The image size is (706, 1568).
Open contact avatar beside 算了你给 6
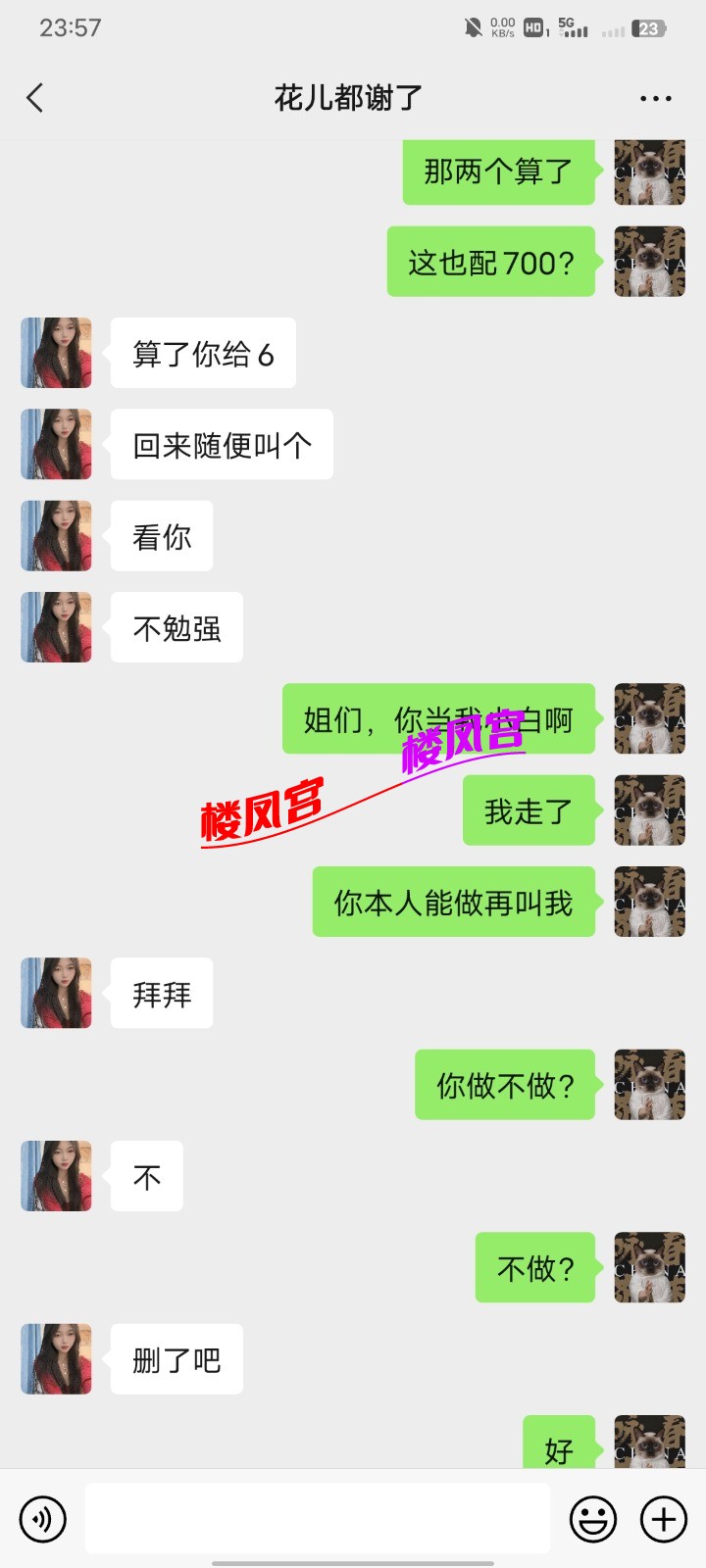[57, 353]
